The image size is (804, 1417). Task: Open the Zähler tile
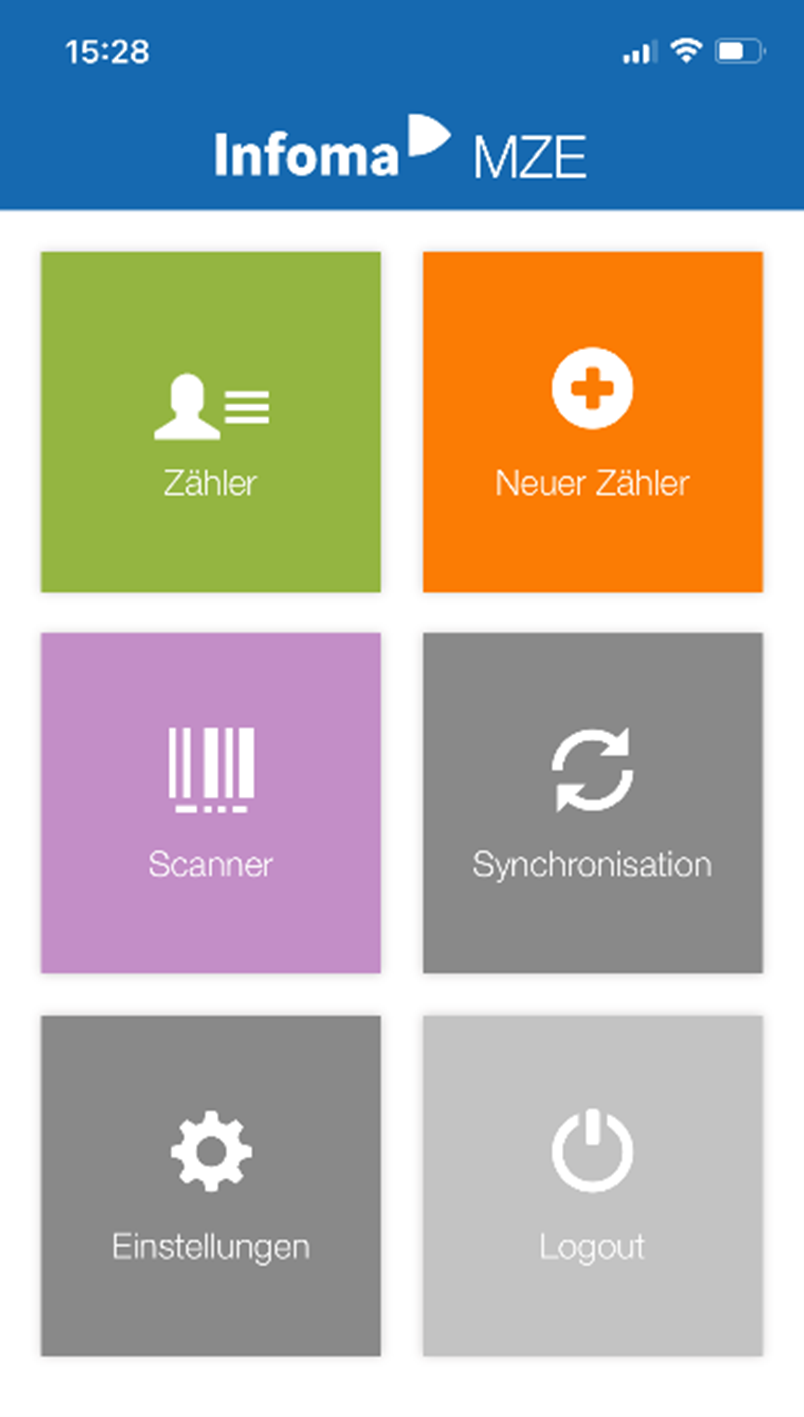[211, 421]
